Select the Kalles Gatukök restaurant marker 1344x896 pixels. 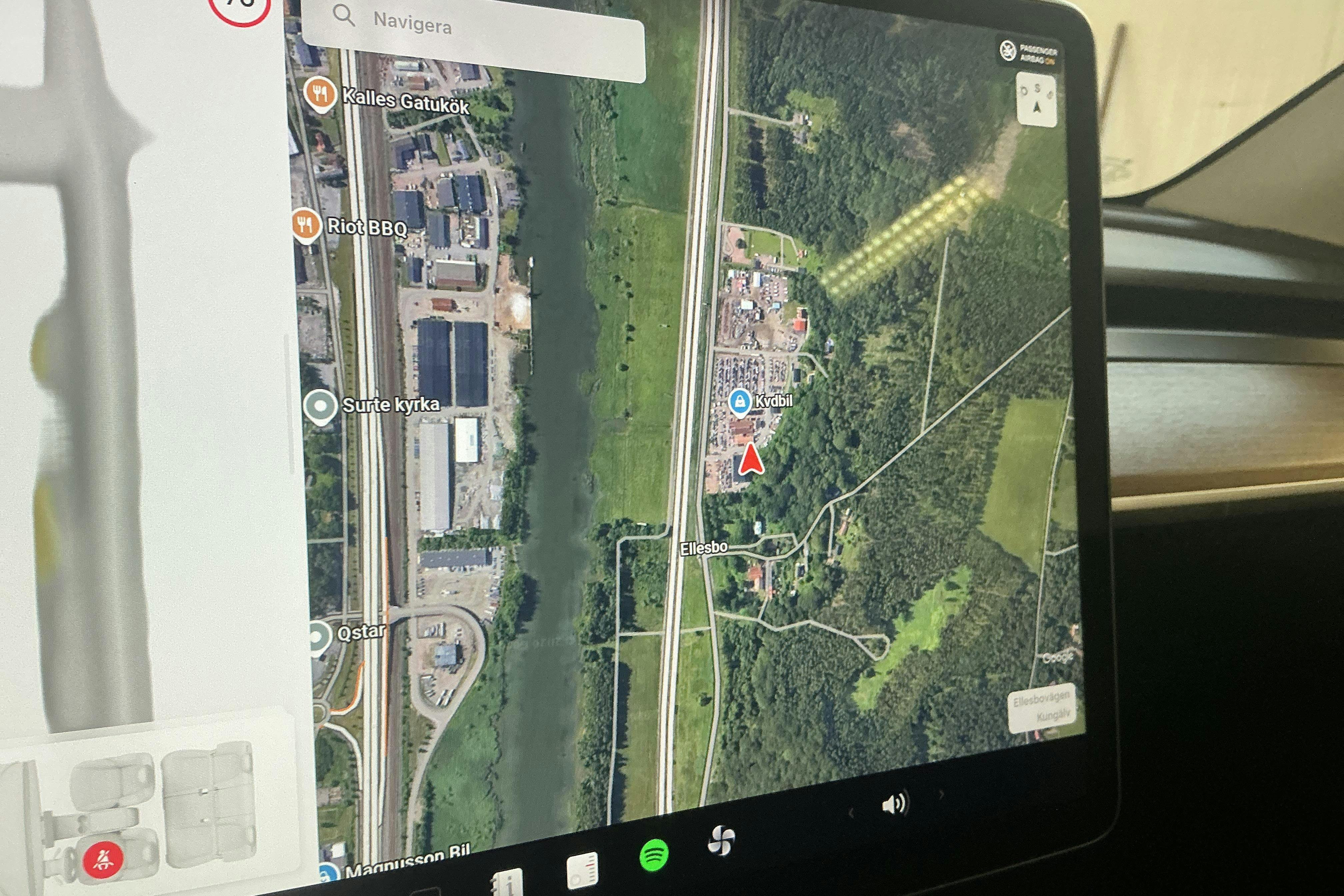click(319, 94)
